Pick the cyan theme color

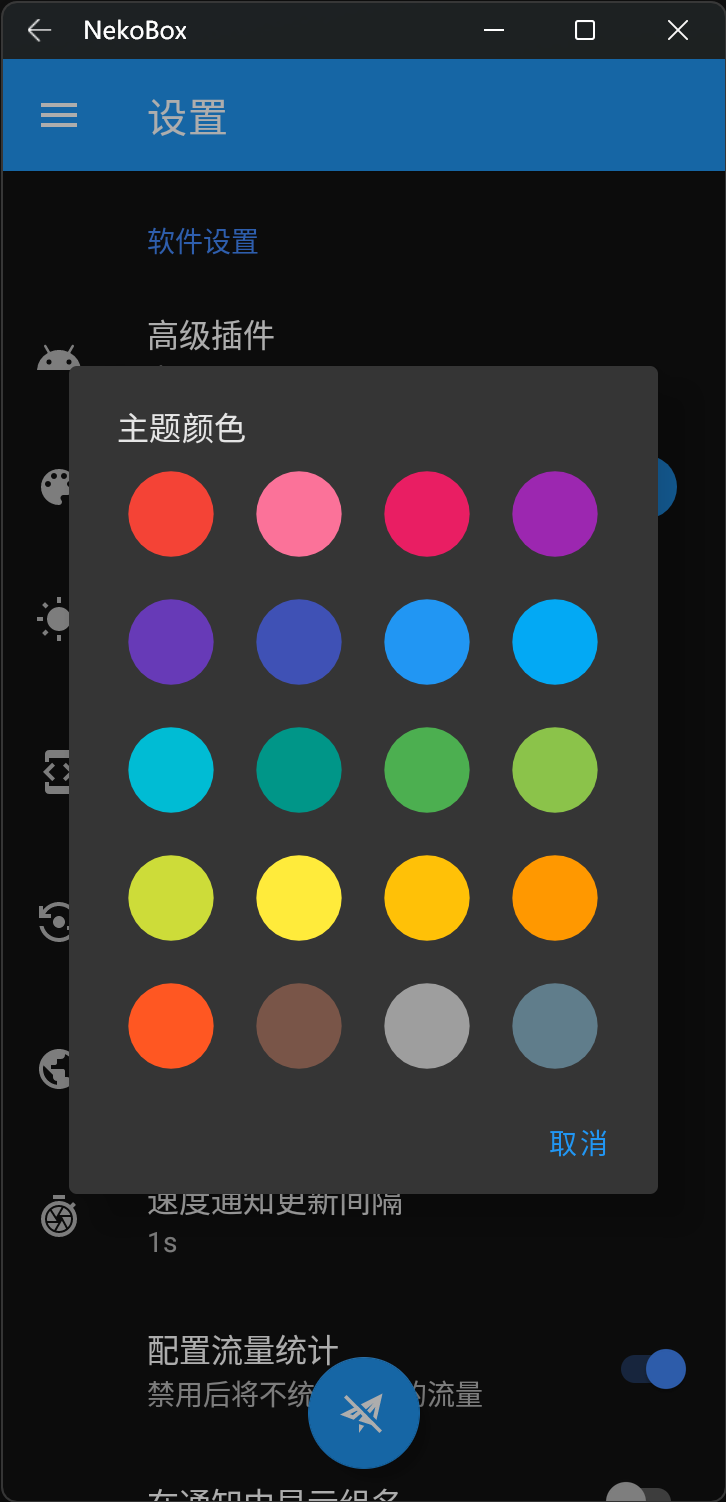171,770
